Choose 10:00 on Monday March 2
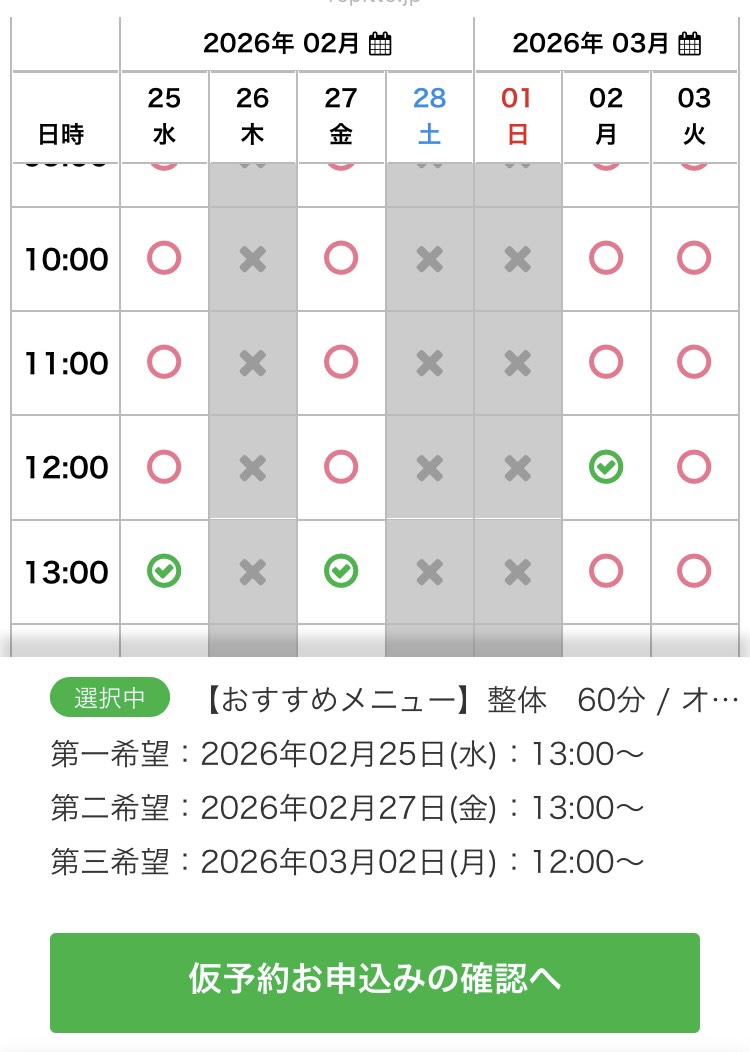750x1052 pixels. click(x=606, y=259)
